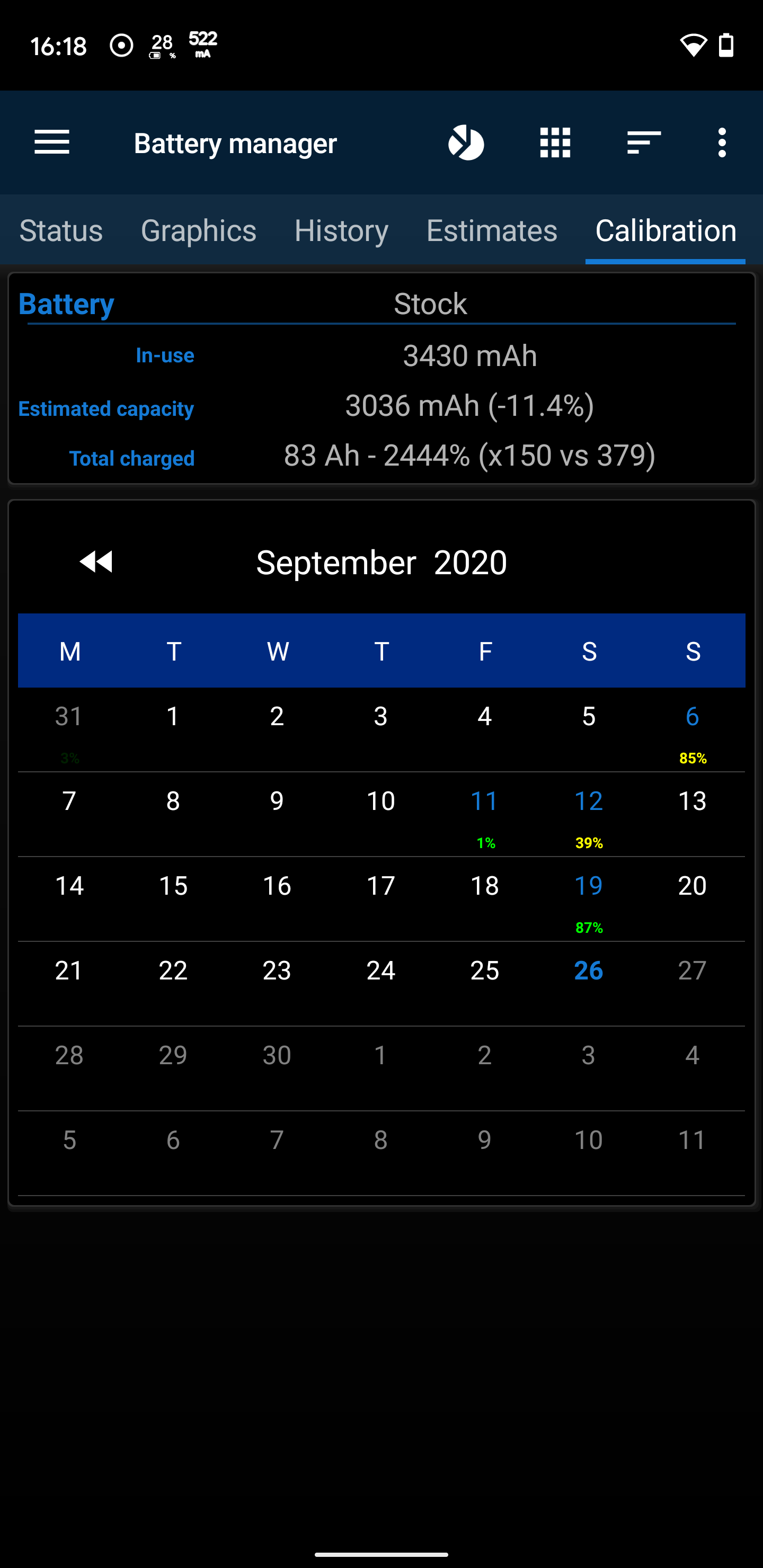Open the three-dot overflow menu
763x1568 pixels.
(722, 142)
